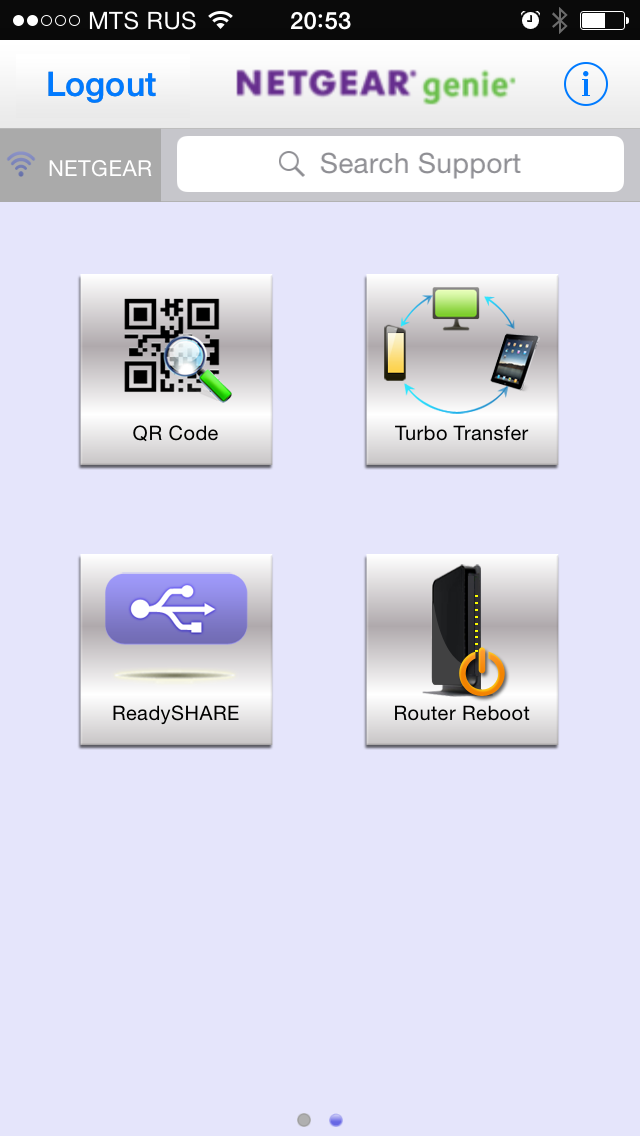Tap the Logout button
640x1136 pixels.
point(101,85)
